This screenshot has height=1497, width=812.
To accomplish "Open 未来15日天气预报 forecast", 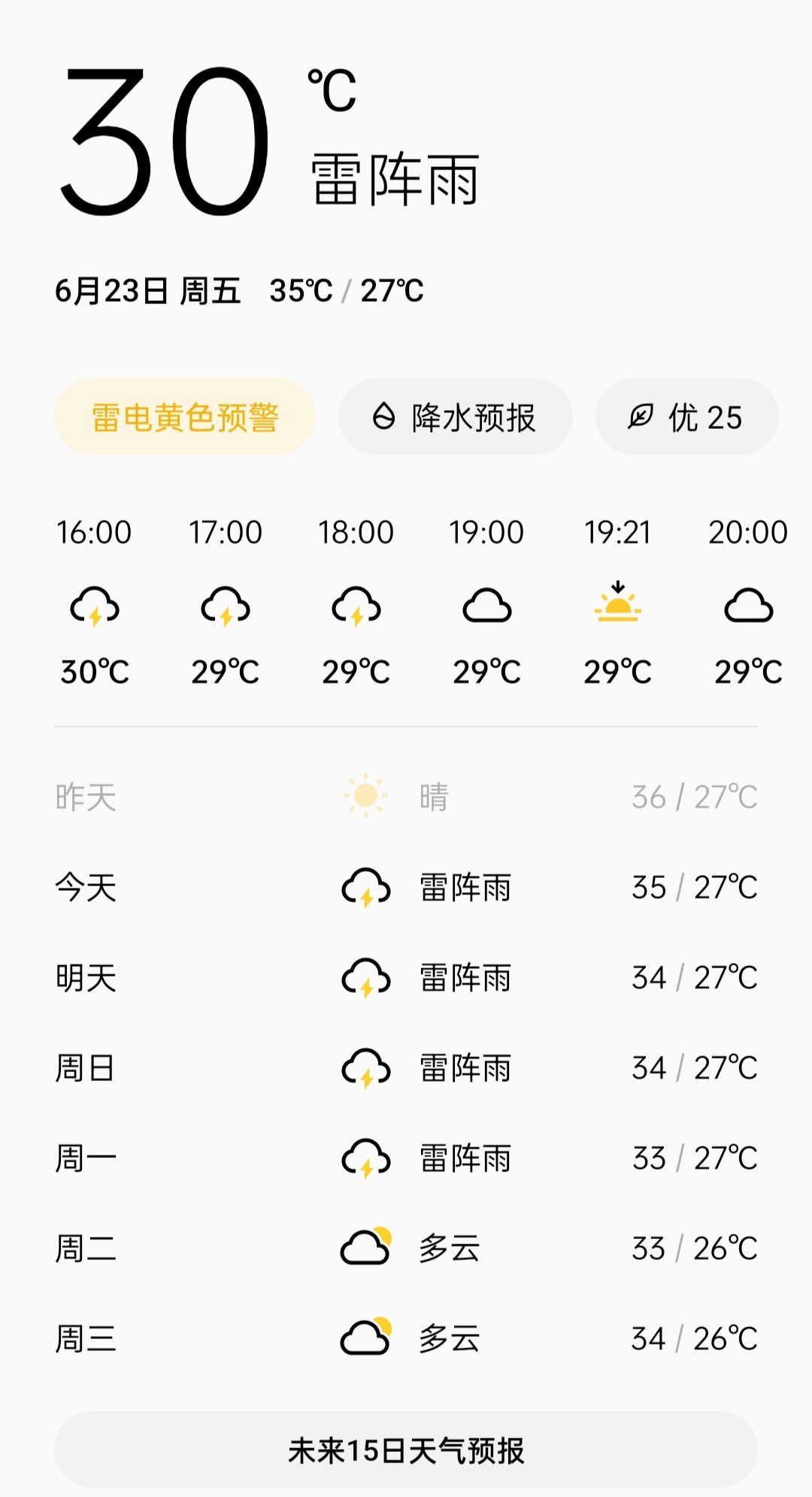I will click(406, 1450).
